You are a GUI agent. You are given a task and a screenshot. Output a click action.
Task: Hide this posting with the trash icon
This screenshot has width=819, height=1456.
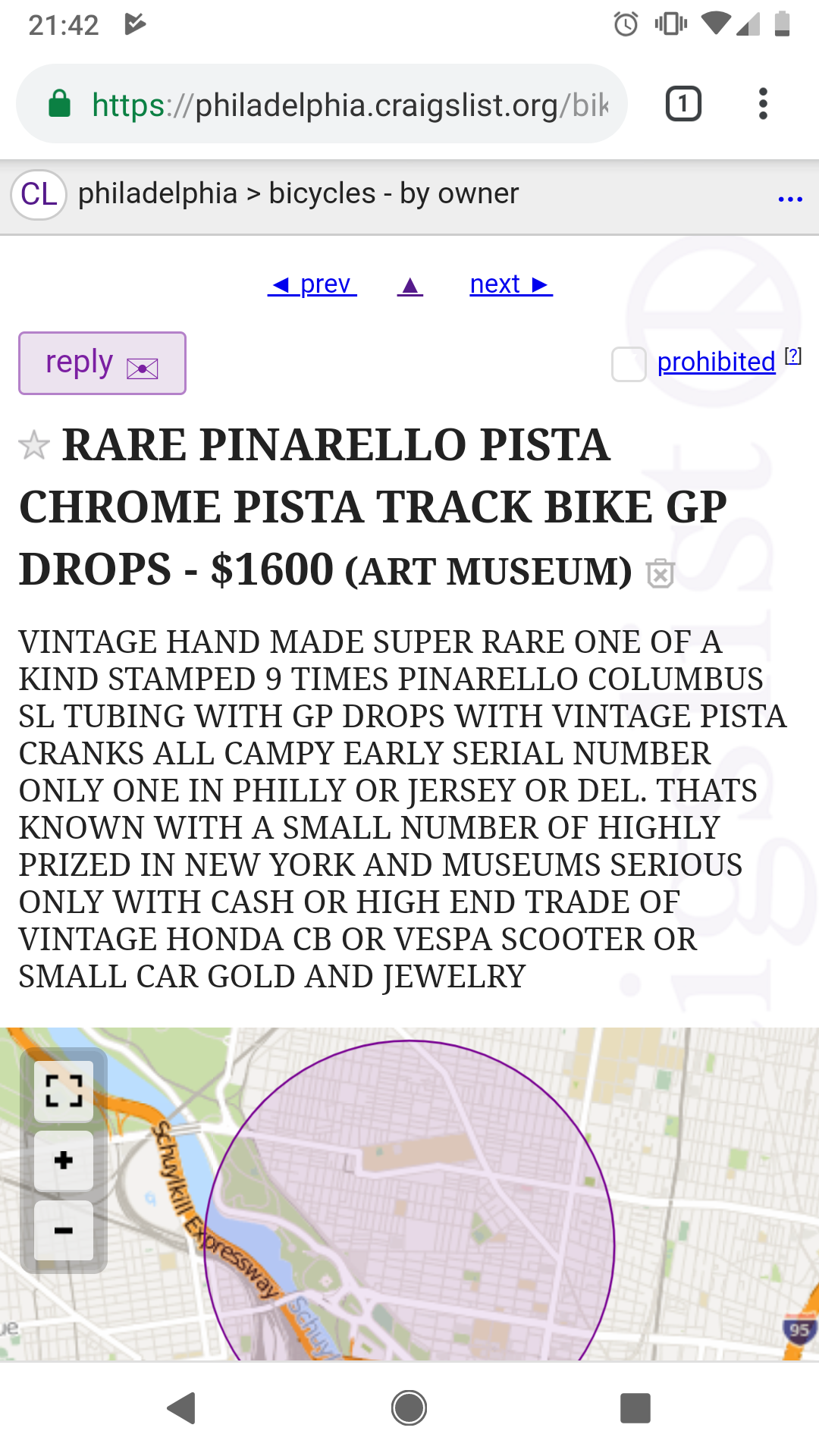[661, 573]
